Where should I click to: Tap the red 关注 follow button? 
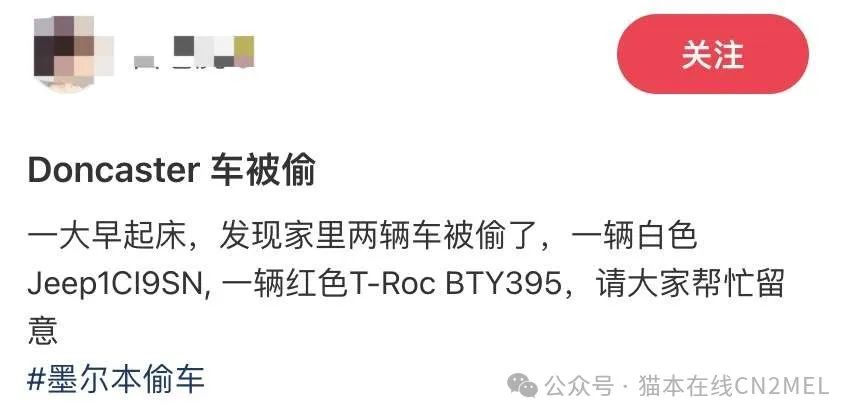pyautogui.click(x=712, y=55)
